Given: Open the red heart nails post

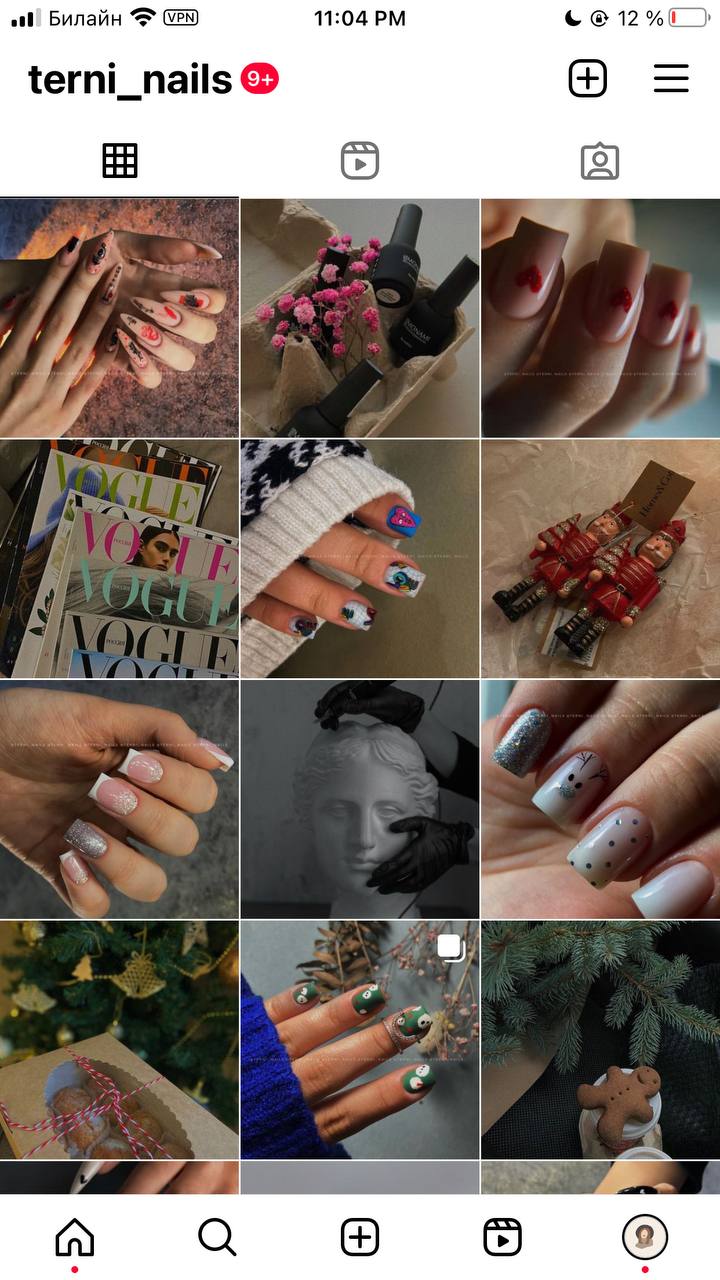Looking at the screenshot, I should (600, 318).
